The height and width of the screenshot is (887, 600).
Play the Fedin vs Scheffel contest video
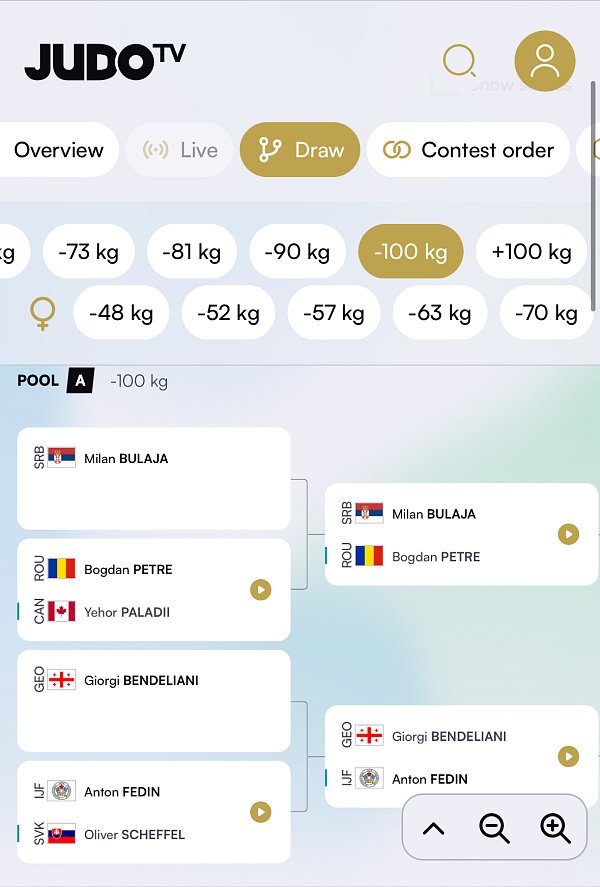(260, 812)
